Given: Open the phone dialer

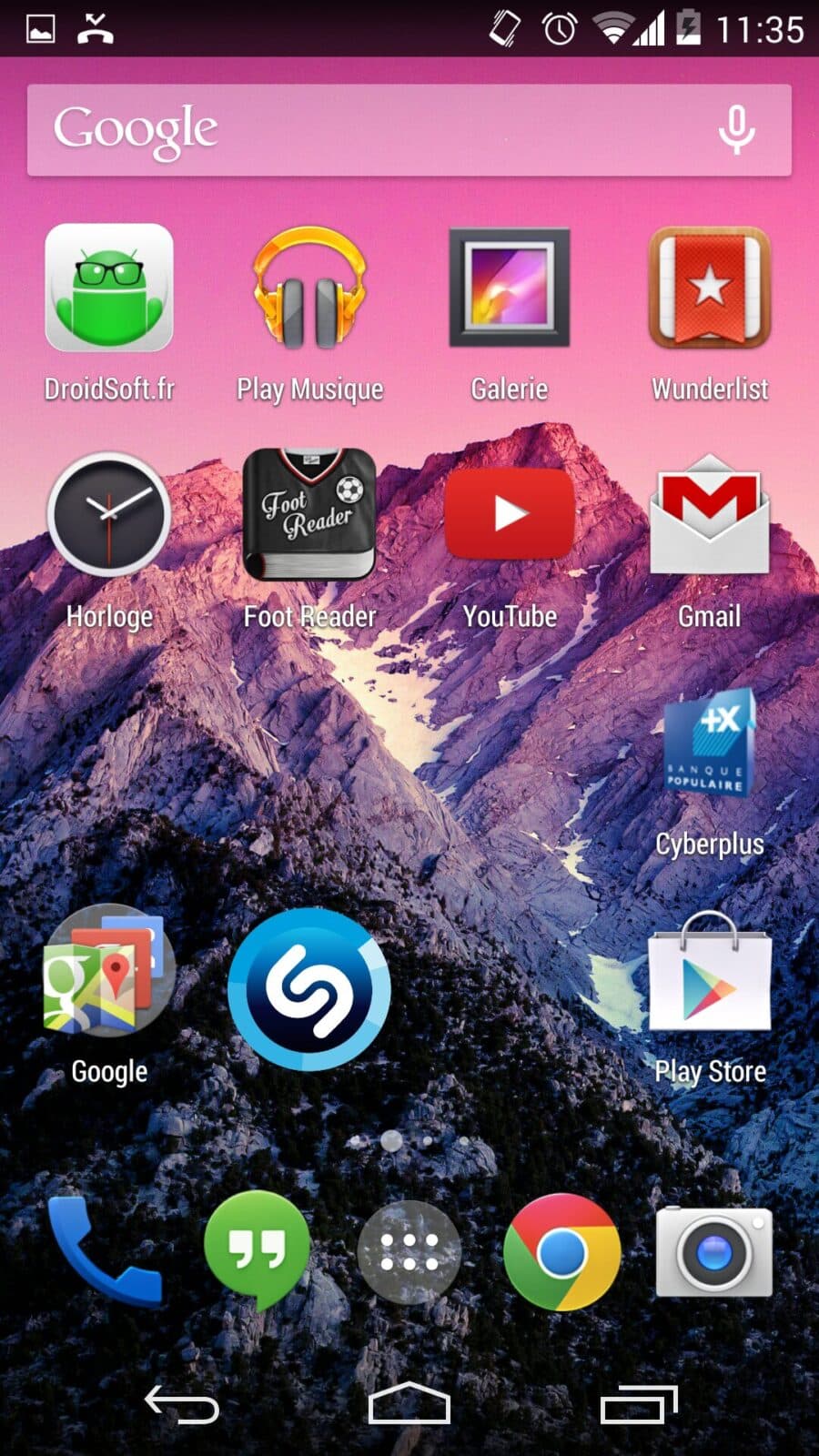Looking at the screenshot, I should coord(105,1251).
